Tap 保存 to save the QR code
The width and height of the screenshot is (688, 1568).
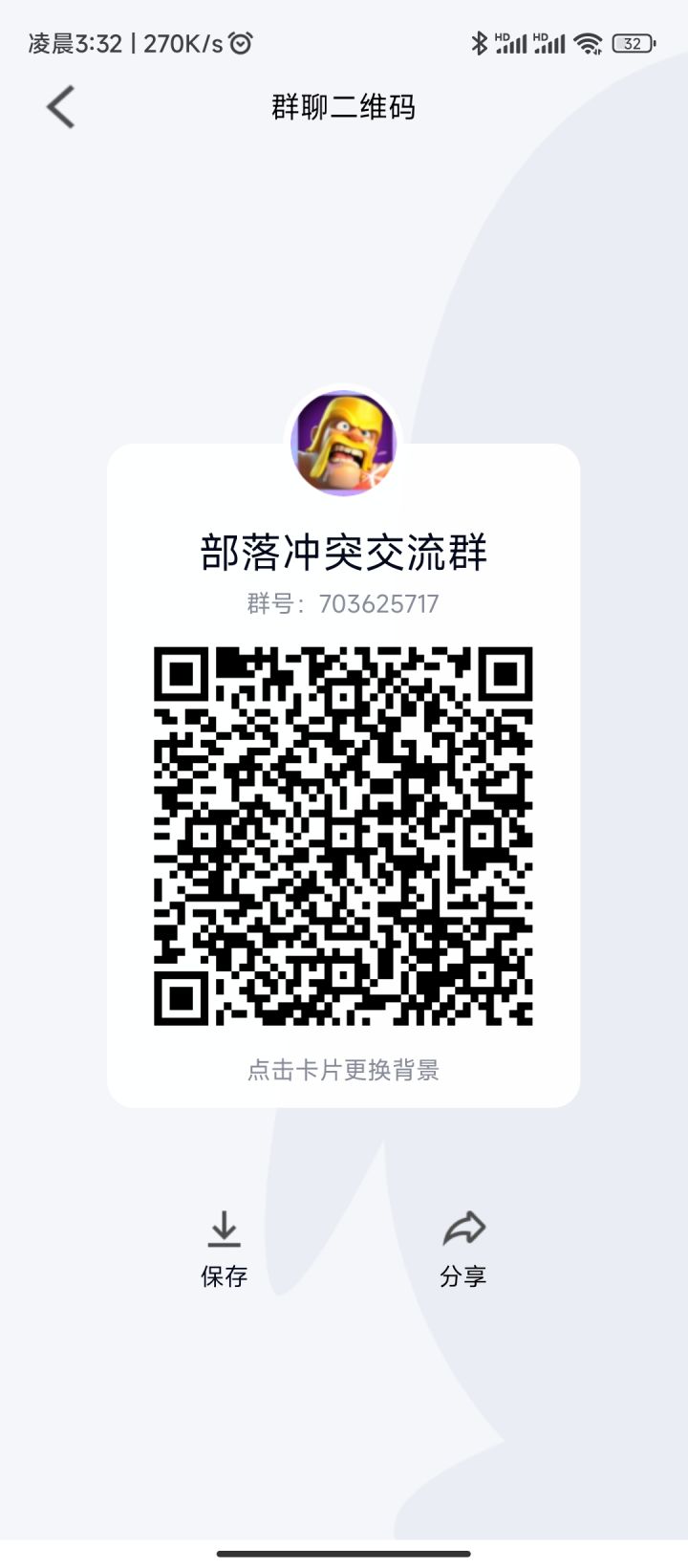tap(224, 1276)
